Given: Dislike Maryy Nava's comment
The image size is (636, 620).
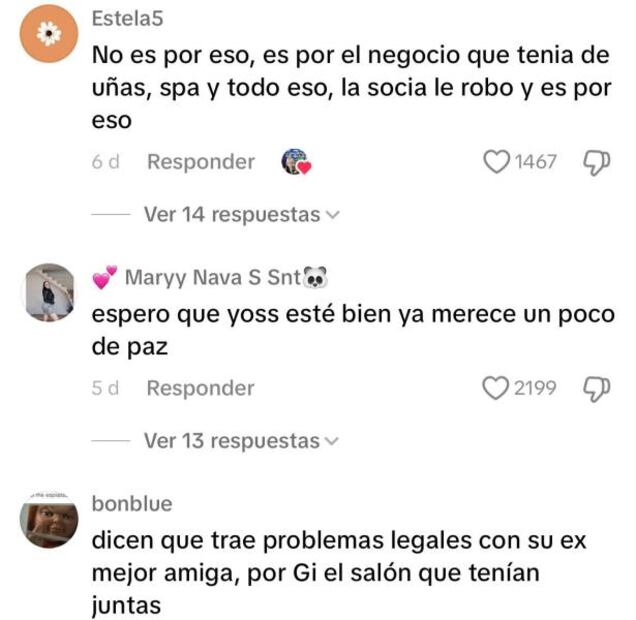Looking at the screenshot, I should click(x=596, y=388).
